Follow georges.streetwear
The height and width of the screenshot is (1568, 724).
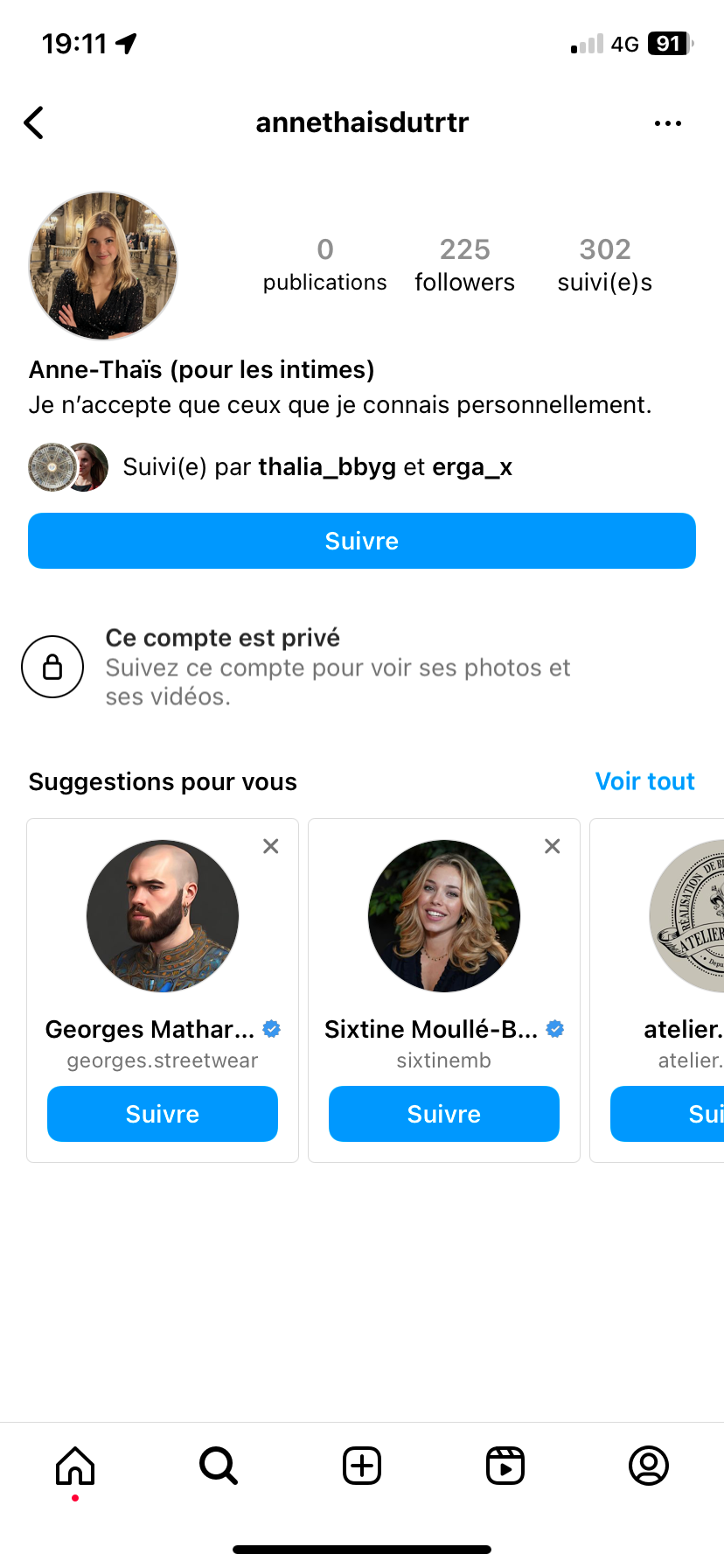coord(163,1114)
